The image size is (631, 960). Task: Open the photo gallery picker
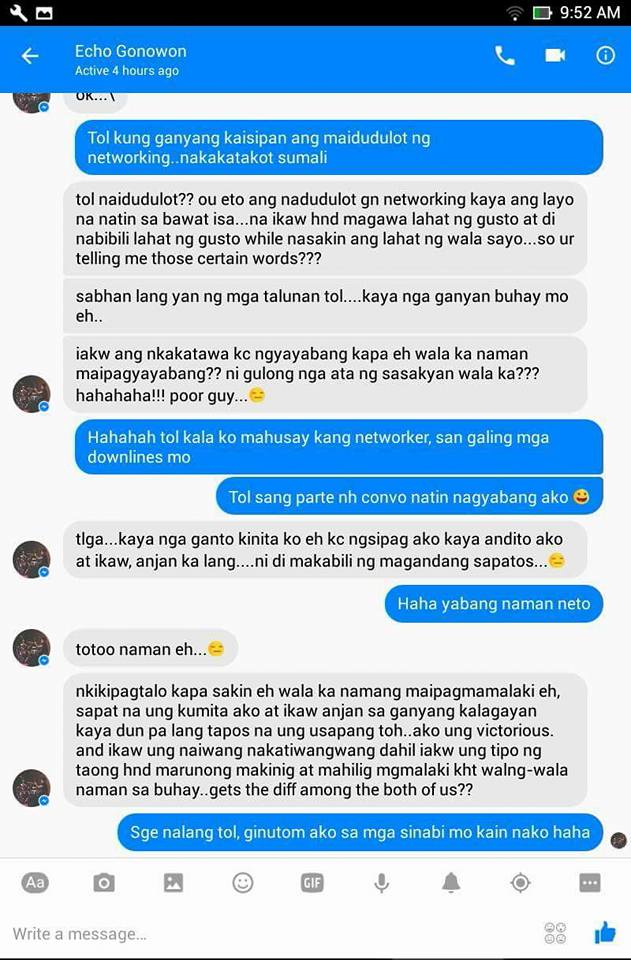tap(173, 882)
